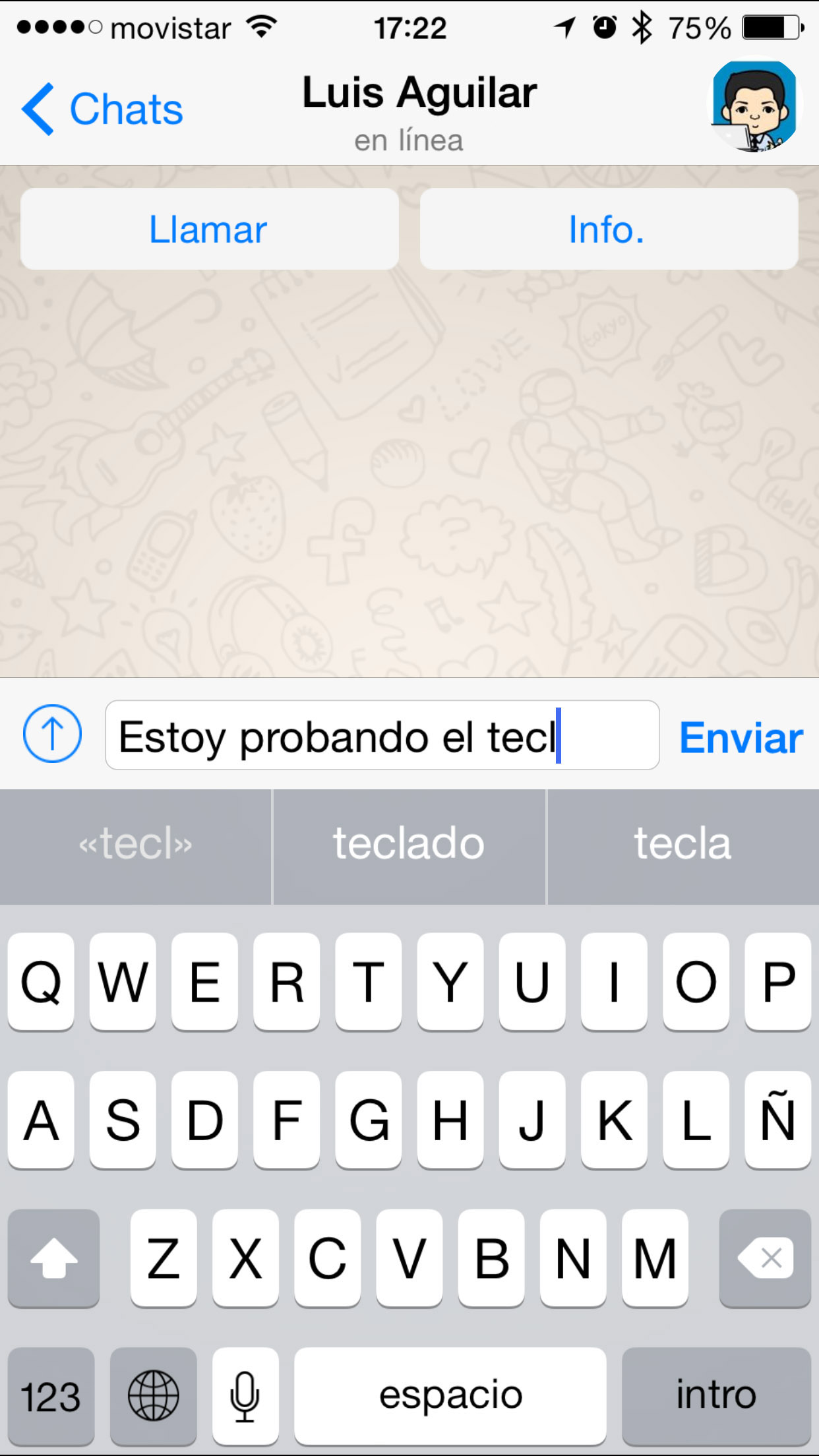Tap Luis Aguilar's name in the header
The image size is (819, 1456).
(419, 93)
